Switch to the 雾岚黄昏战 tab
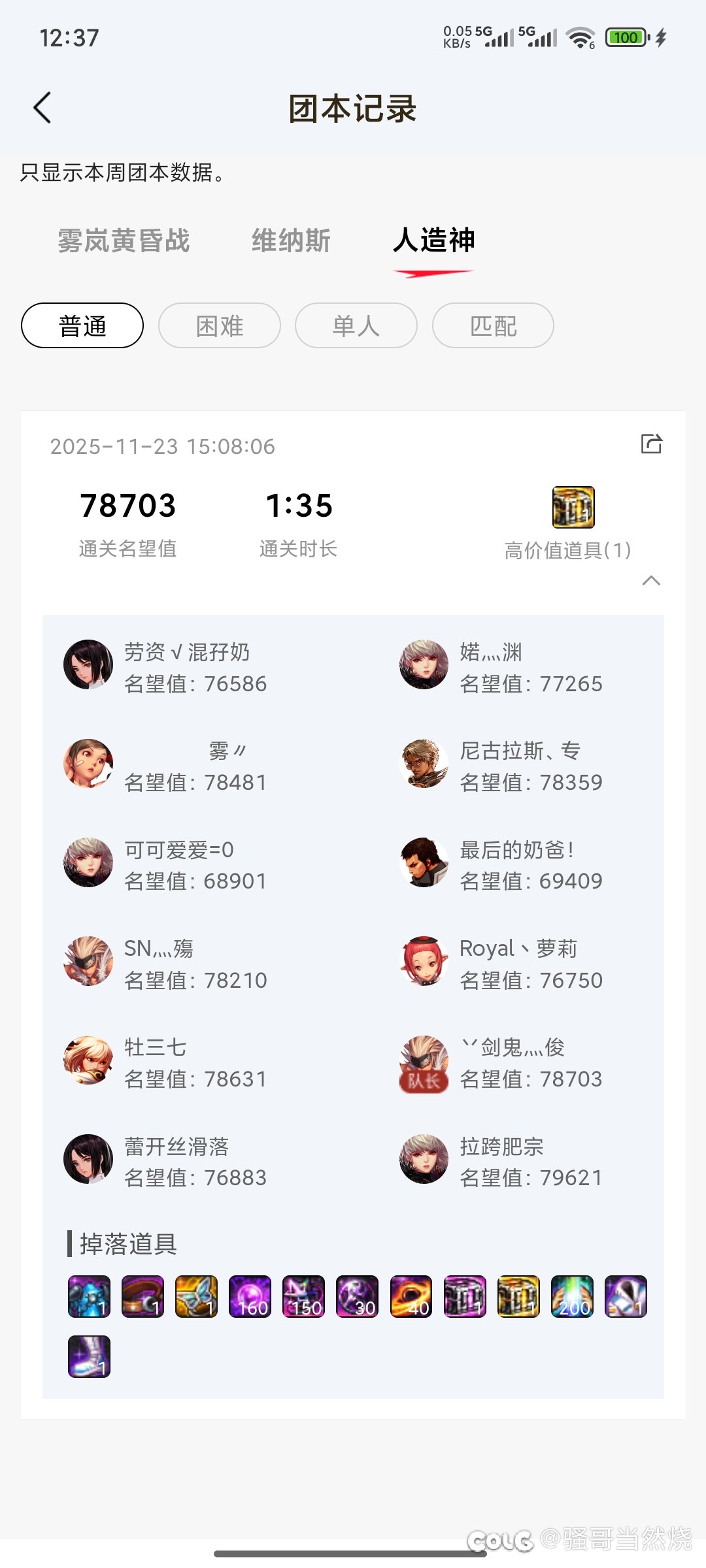706x1568 pixels. [x=124, y=241]
